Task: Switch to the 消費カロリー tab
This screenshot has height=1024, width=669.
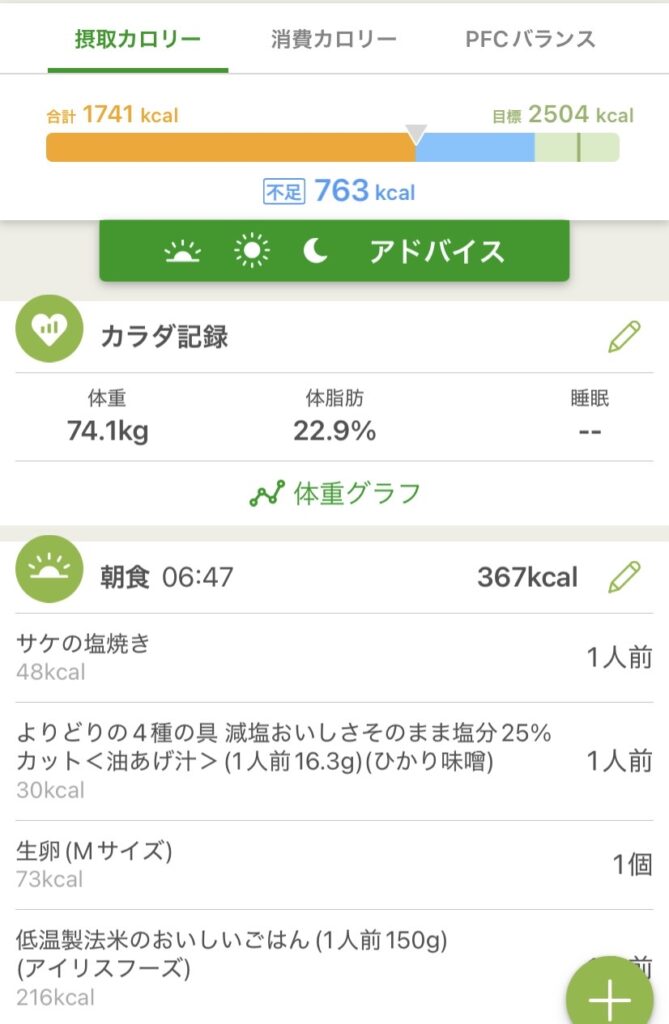Action: tap(333, 40)
